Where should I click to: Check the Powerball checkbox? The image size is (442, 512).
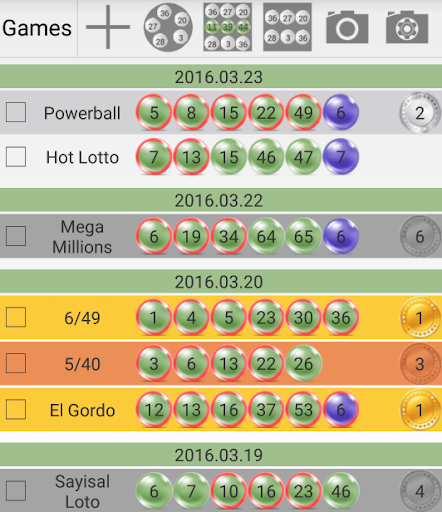pyautogui.click(x=16, y=112)
